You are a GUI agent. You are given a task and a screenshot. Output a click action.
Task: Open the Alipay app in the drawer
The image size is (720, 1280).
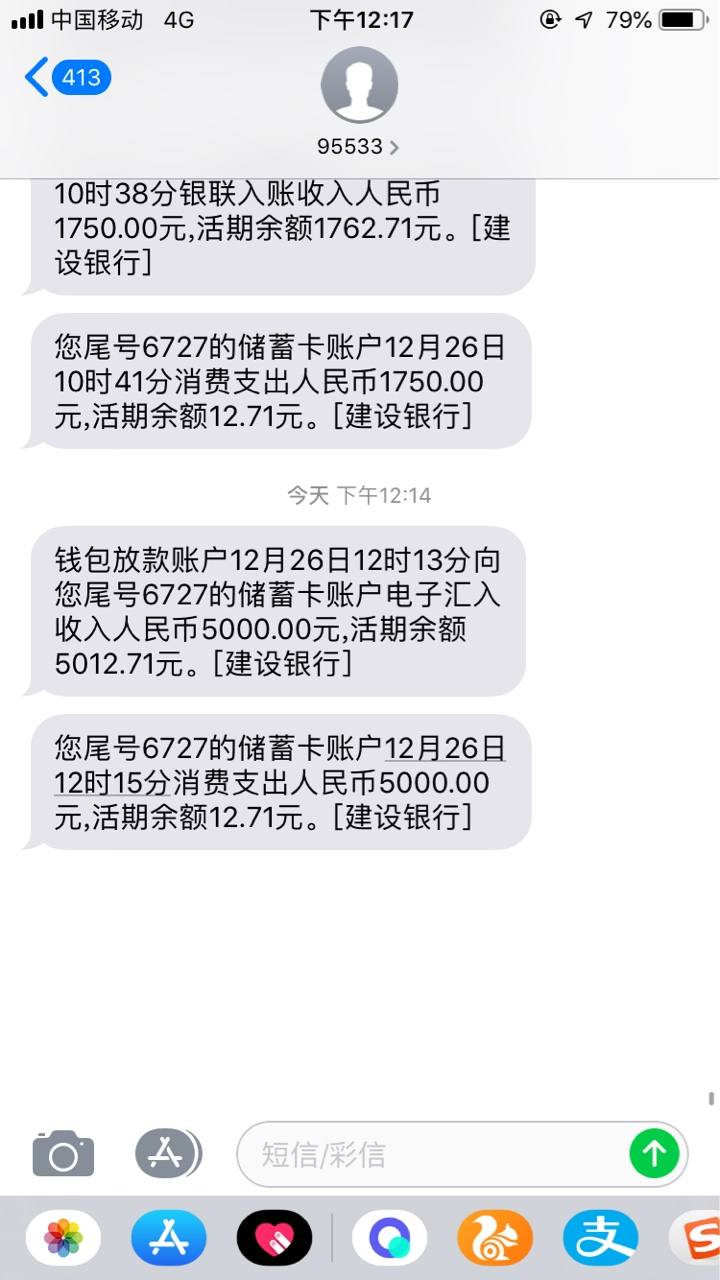(600, 1238)
